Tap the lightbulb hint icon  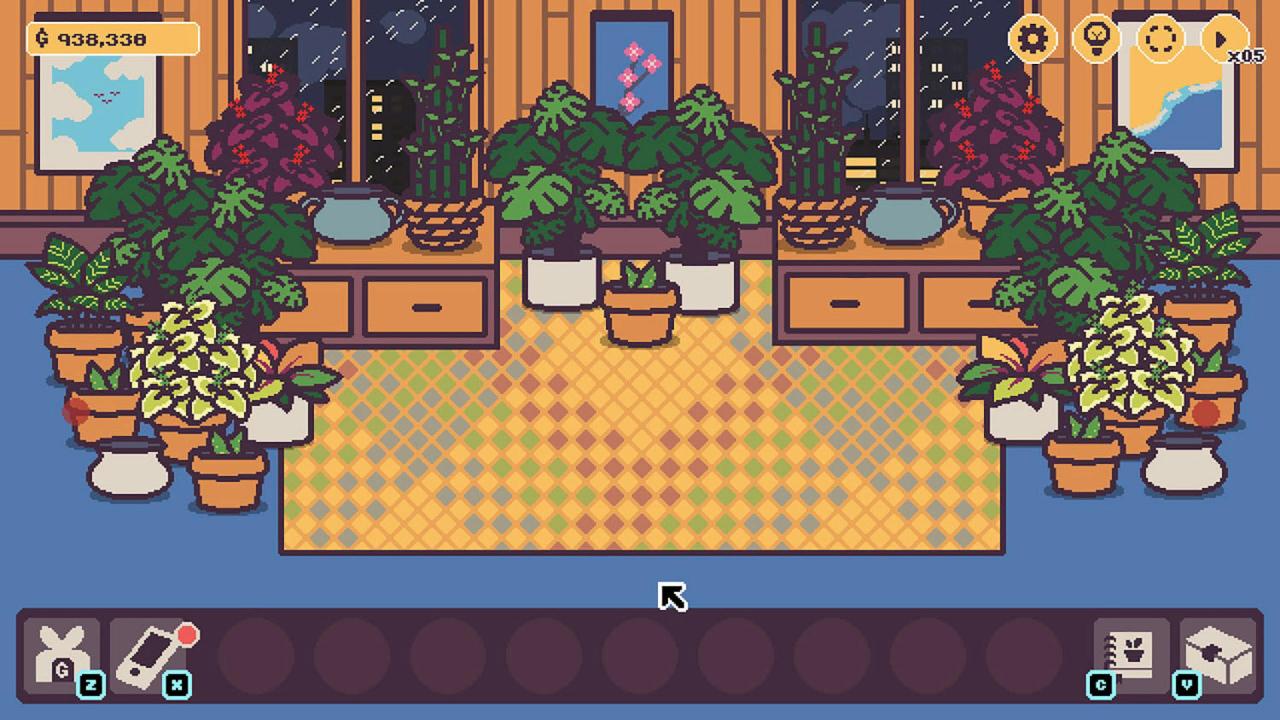(x=1096, y=39)
